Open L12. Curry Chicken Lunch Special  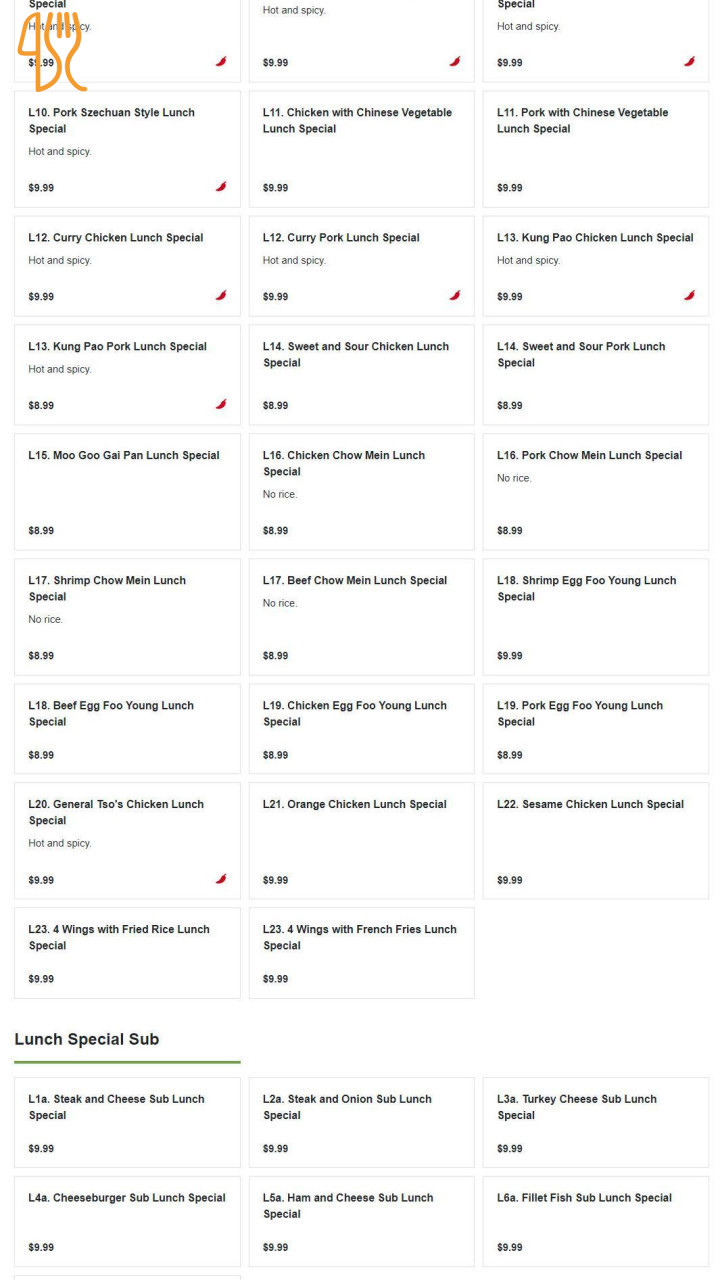pos(127,266)
